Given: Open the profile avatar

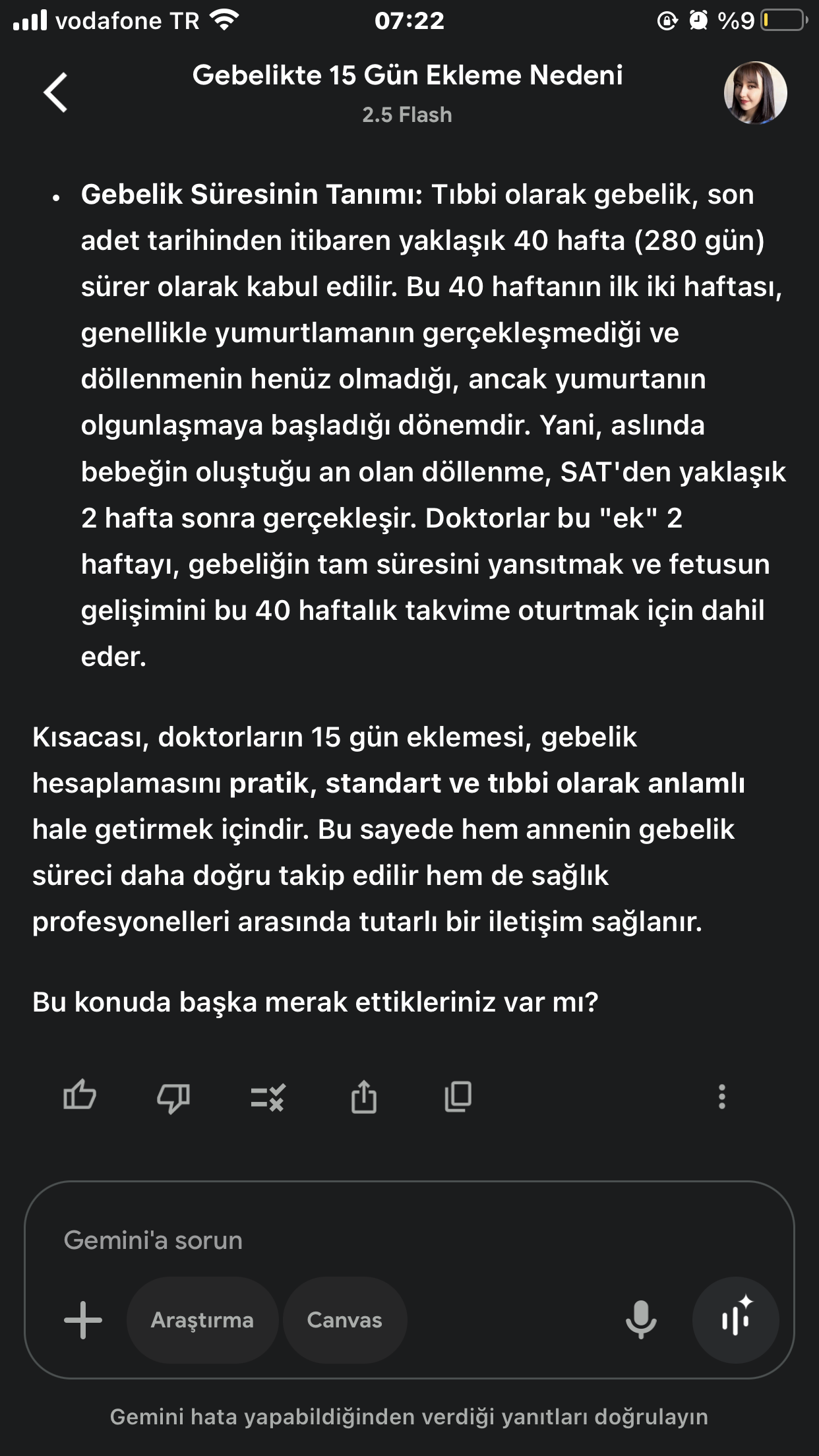Looking at the screenshot, I should point(755,93).
